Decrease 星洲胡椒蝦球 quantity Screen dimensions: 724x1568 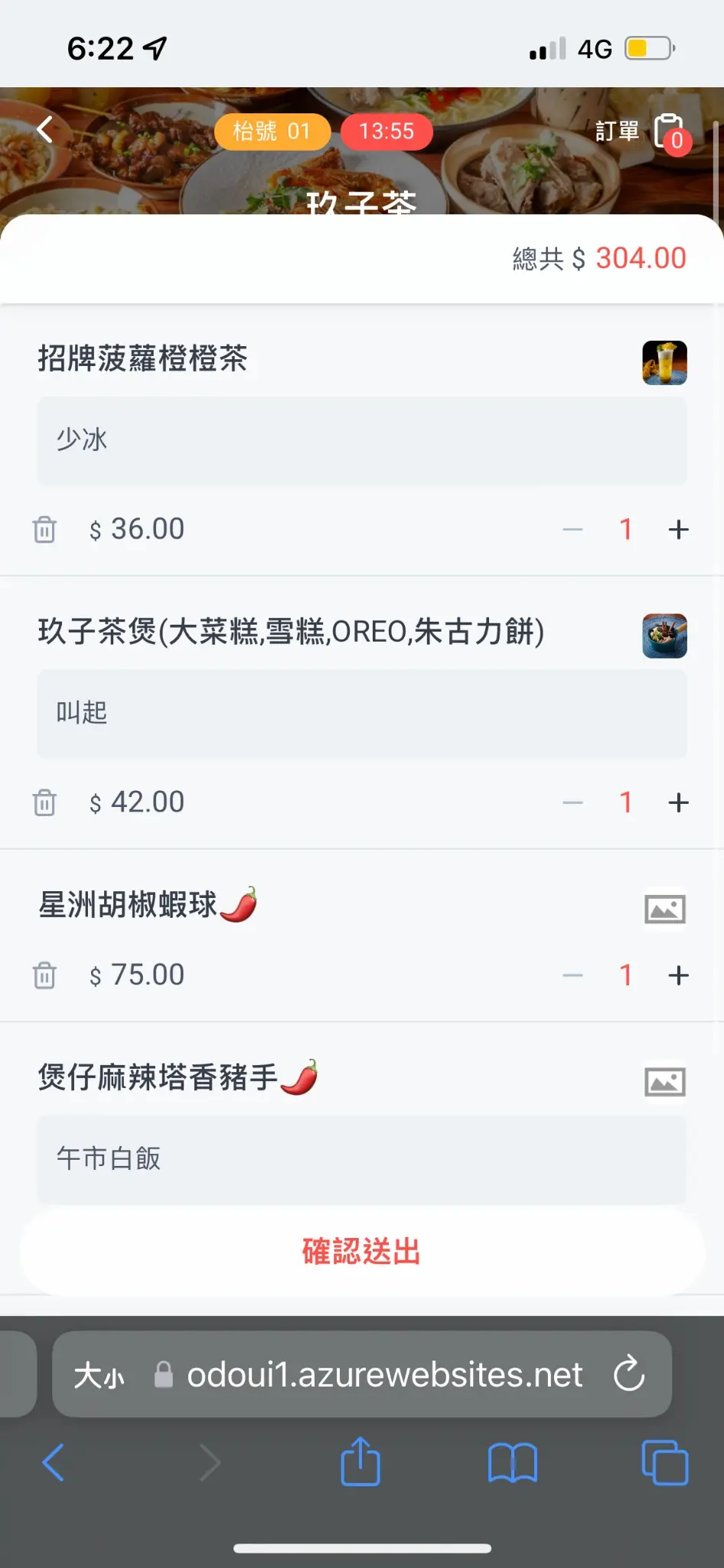click(x=572, y=975)
